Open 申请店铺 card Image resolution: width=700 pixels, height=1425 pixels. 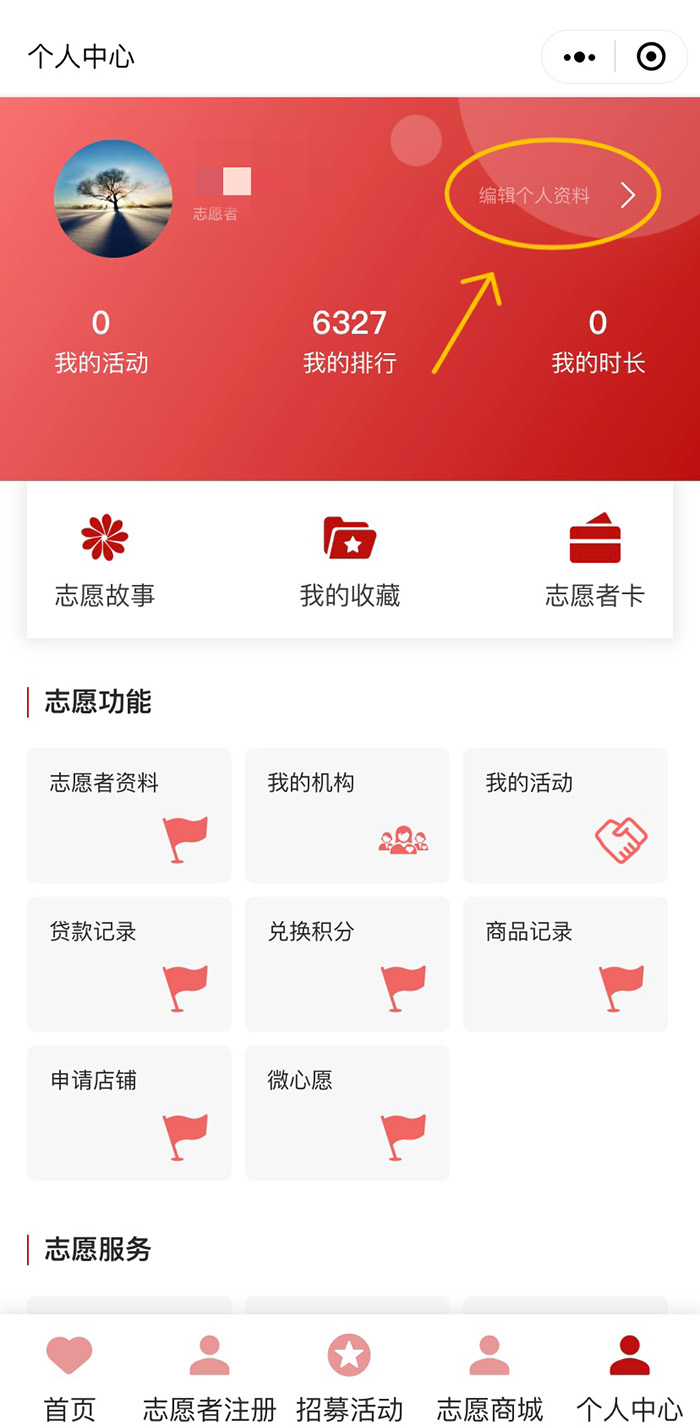click(129, 1113)
